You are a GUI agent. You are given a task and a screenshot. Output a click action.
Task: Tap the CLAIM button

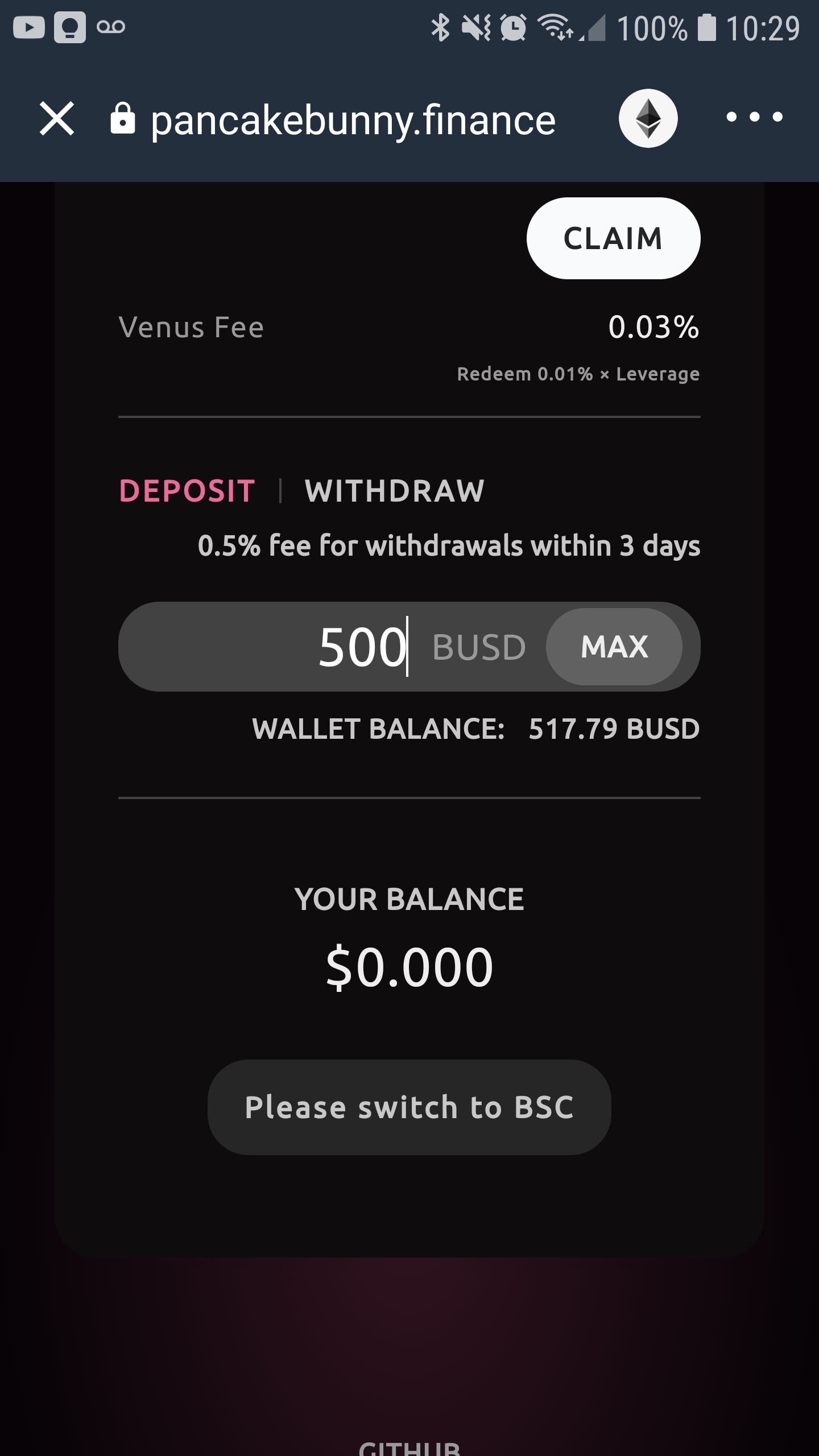coord(614,238)
